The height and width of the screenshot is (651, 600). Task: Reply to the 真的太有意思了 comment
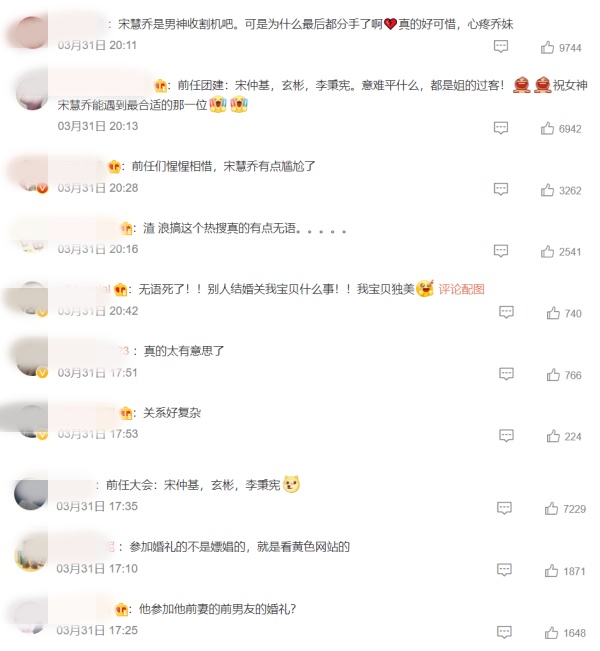click(x=506, y=375)
